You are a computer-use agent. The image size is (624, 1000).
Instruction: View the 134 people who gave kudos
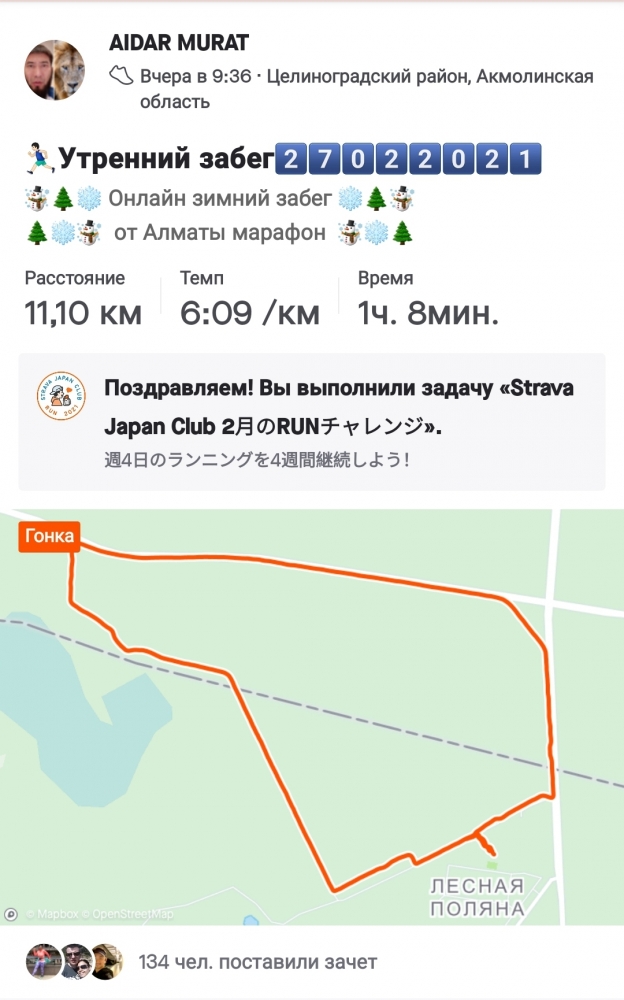(x=258, y=962)
